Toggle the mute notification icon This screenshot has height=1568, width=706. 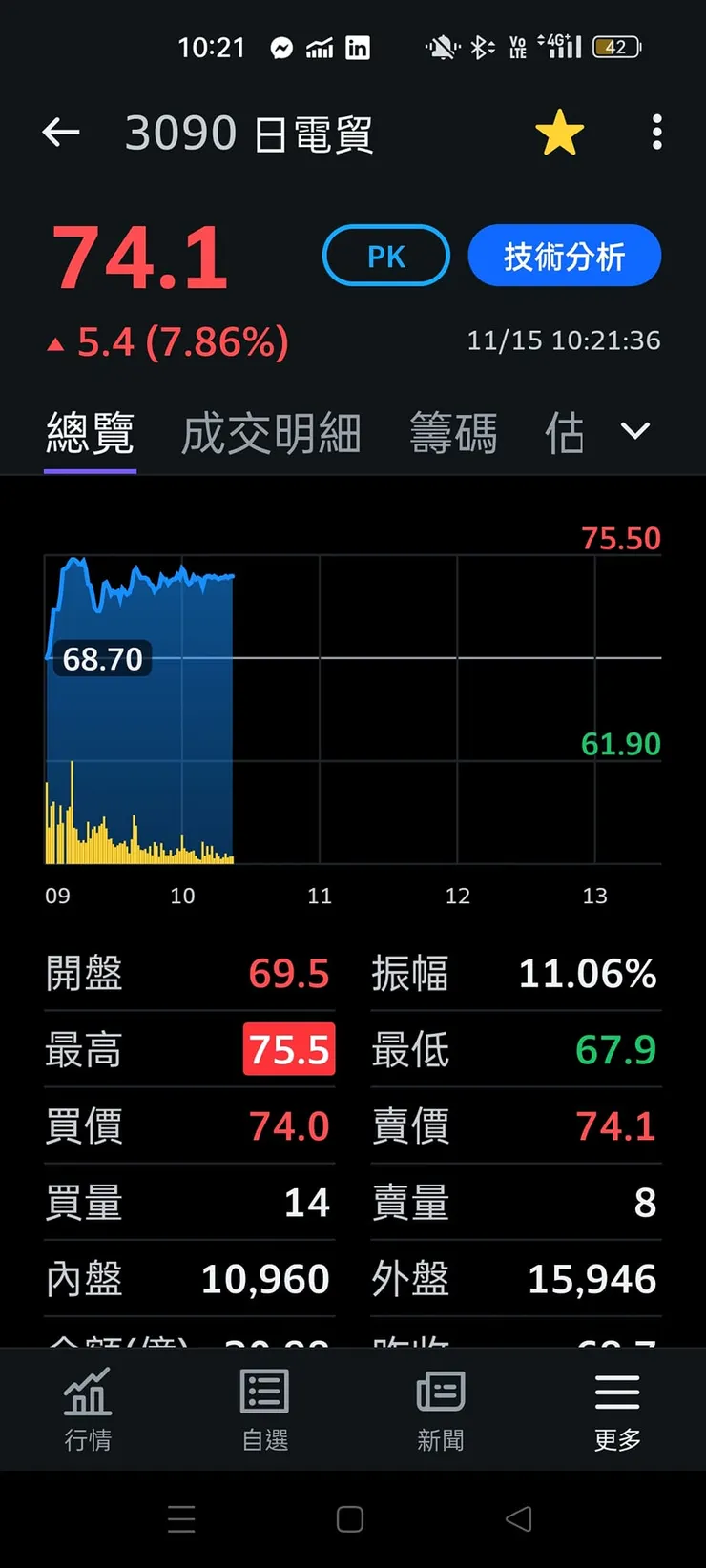[442, 47]
